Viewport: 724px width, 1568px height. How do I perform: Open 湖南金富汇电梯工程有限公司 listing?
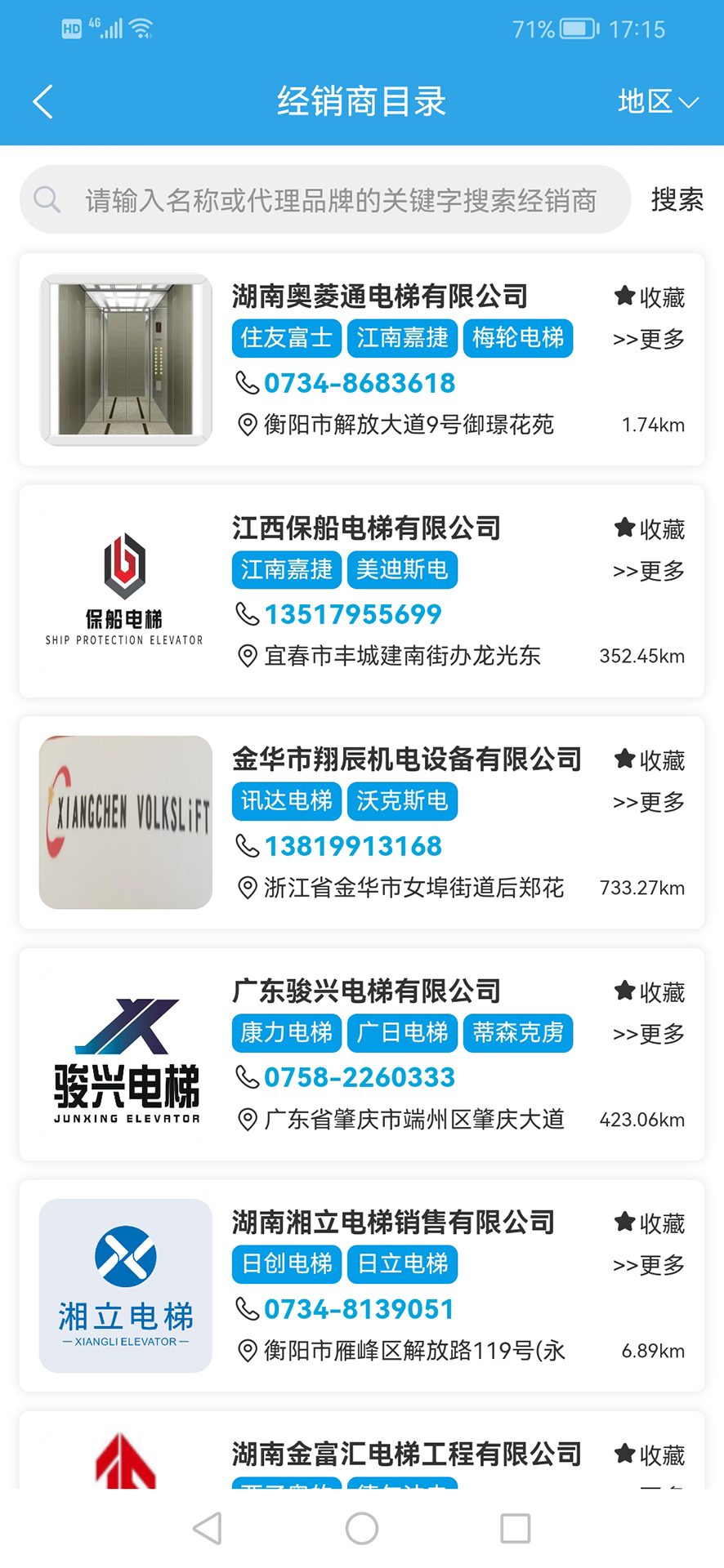click(x=406, y=1454)
